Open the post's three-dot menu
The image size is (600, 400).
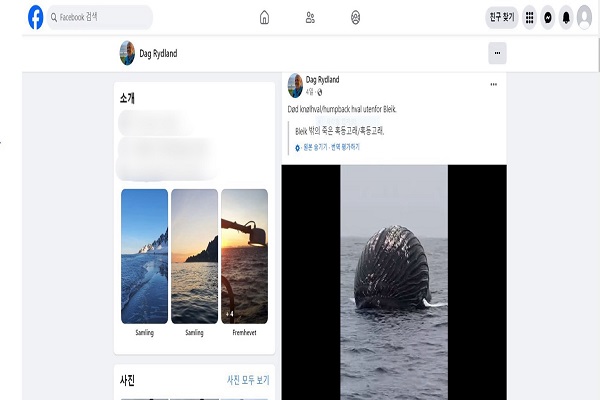(493, 85)
